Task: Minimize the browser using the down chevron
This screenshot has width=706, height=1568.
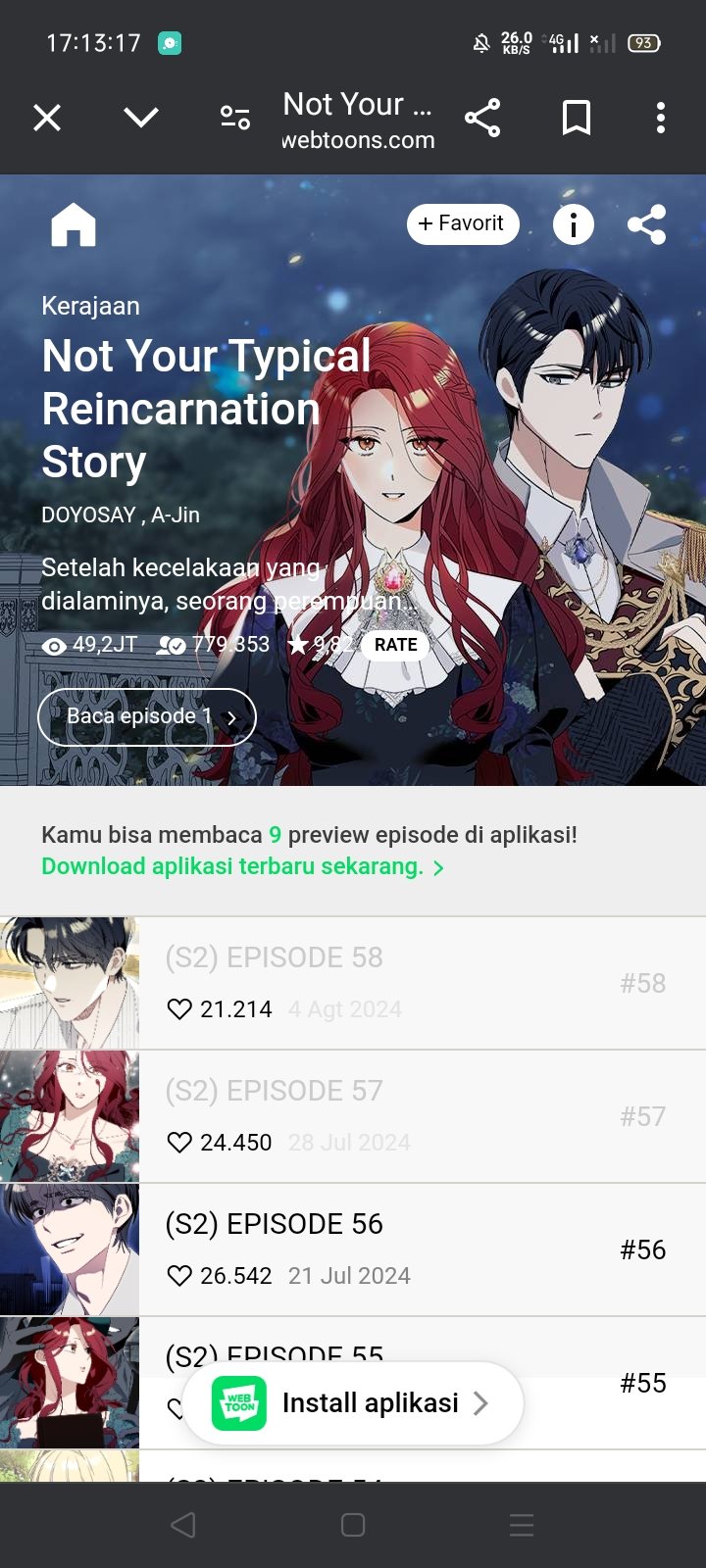Action: pyautogui.click(x=141, y=118)
